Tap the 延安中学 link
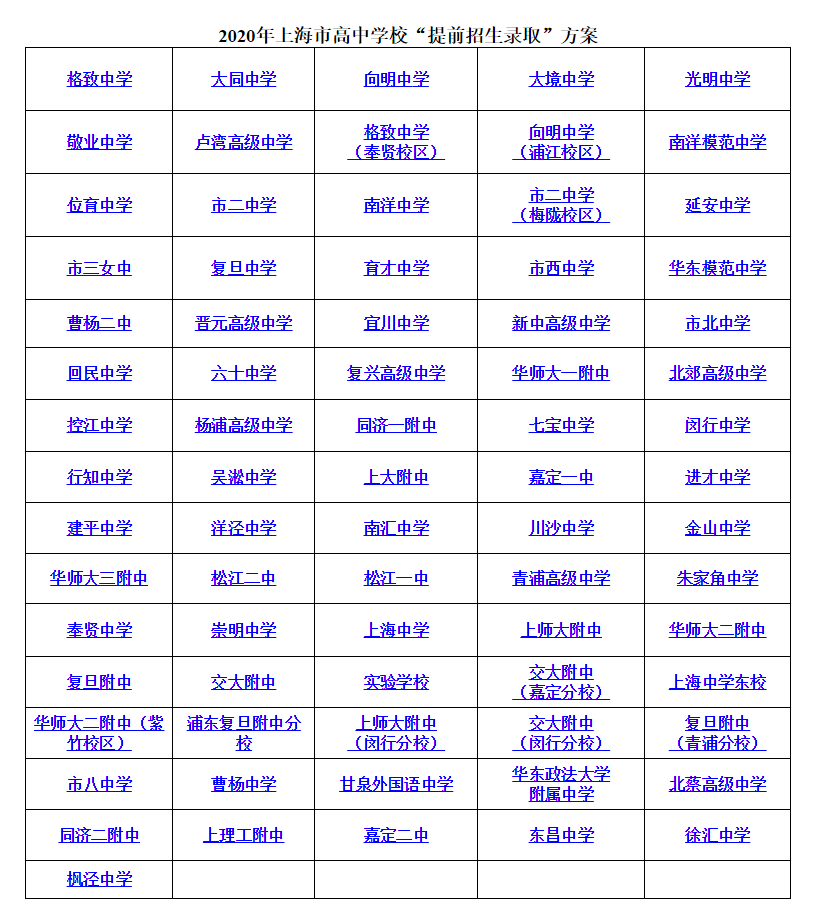Image resolution: width=820 pixels, height=916 pixels. tap(717, 206)
